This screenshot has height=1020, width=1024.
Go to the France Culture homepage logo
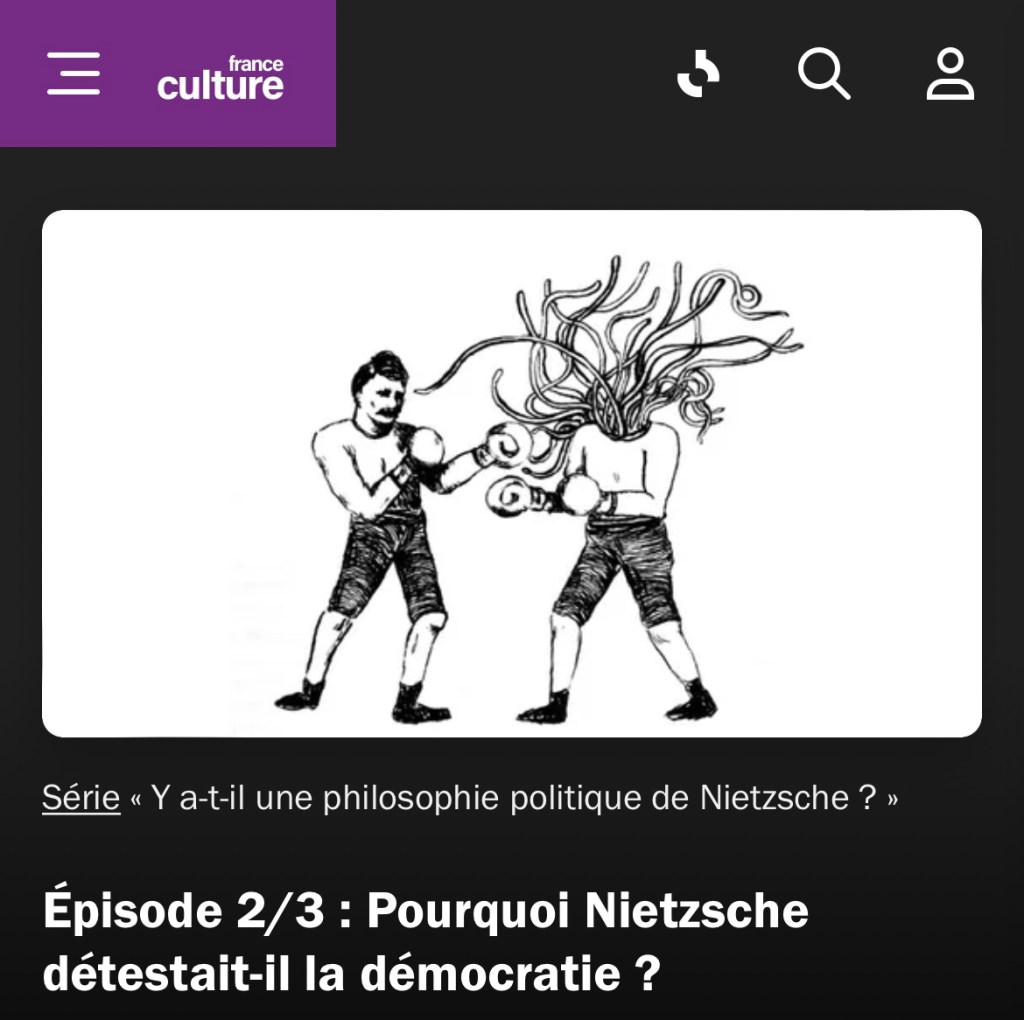[220, 78]
